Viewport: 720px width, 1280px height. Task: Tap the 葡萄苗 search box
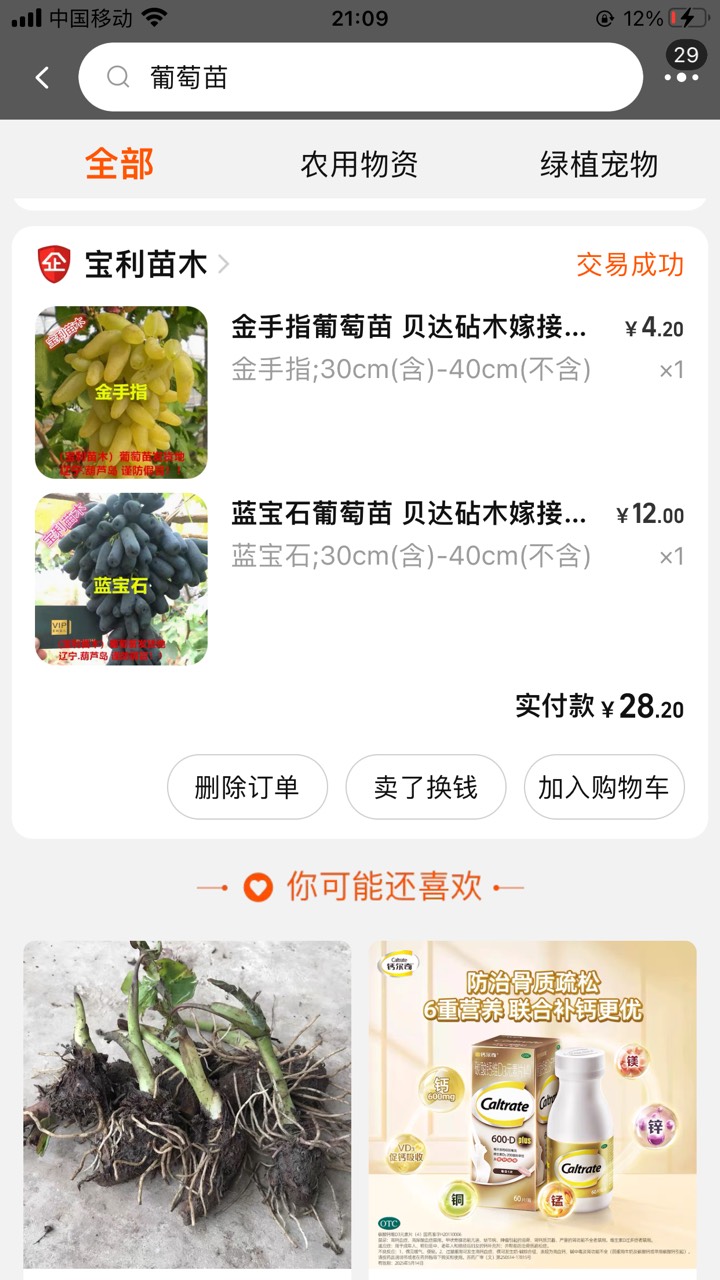click(360, 78)
